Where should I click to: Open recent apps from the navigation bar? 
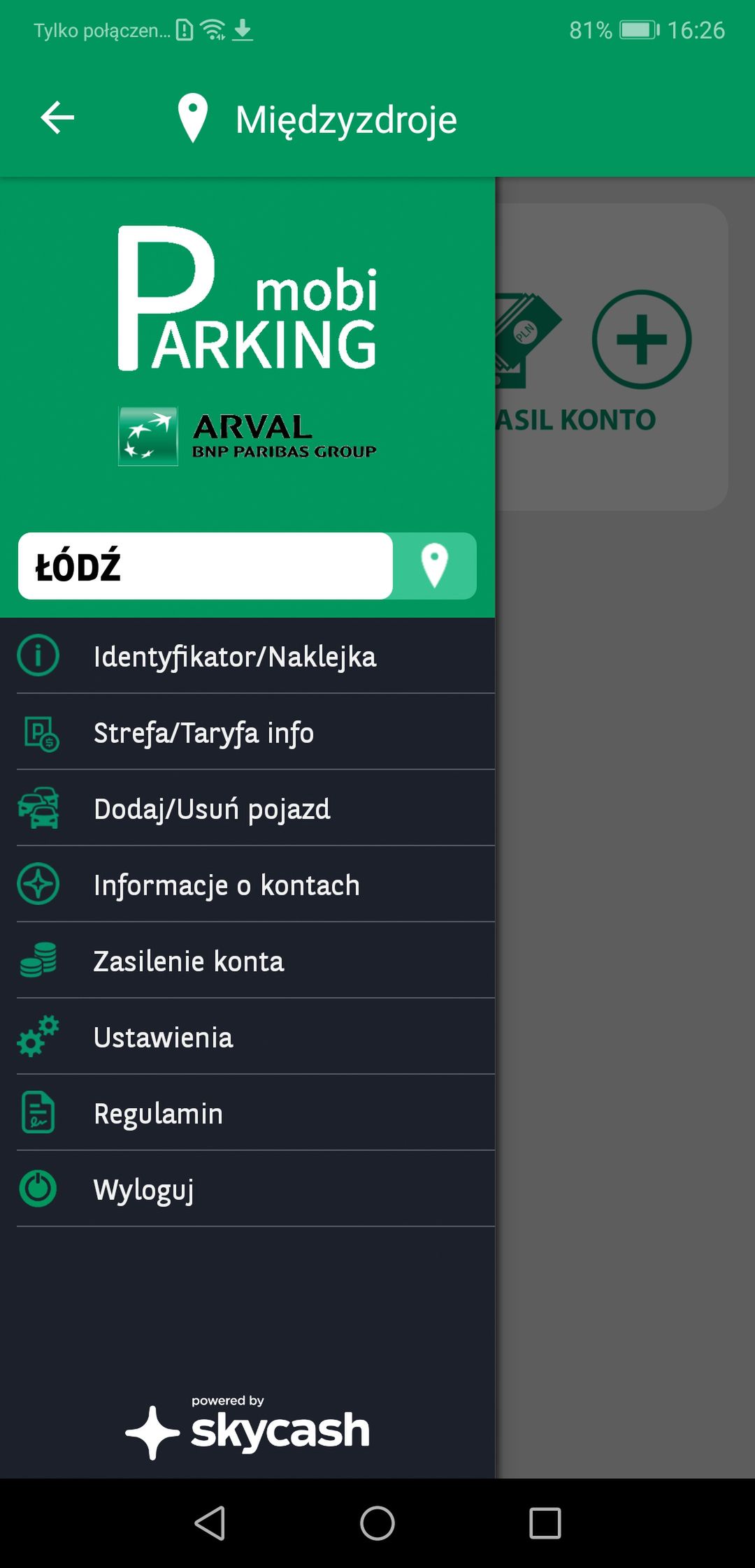[x=545, y=1523]
